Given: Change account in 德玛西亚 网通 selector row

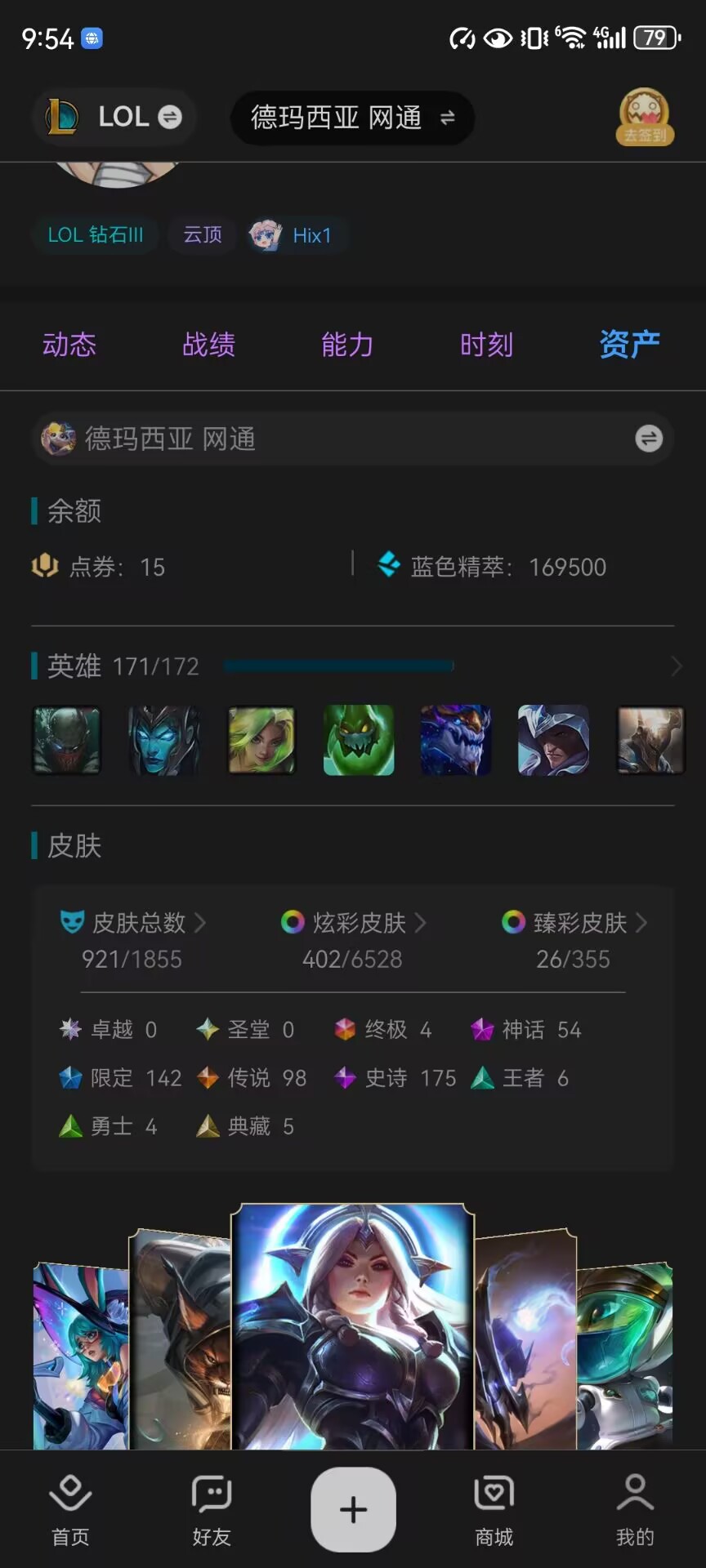Looking at the screenshot, I should pos(649,439).
